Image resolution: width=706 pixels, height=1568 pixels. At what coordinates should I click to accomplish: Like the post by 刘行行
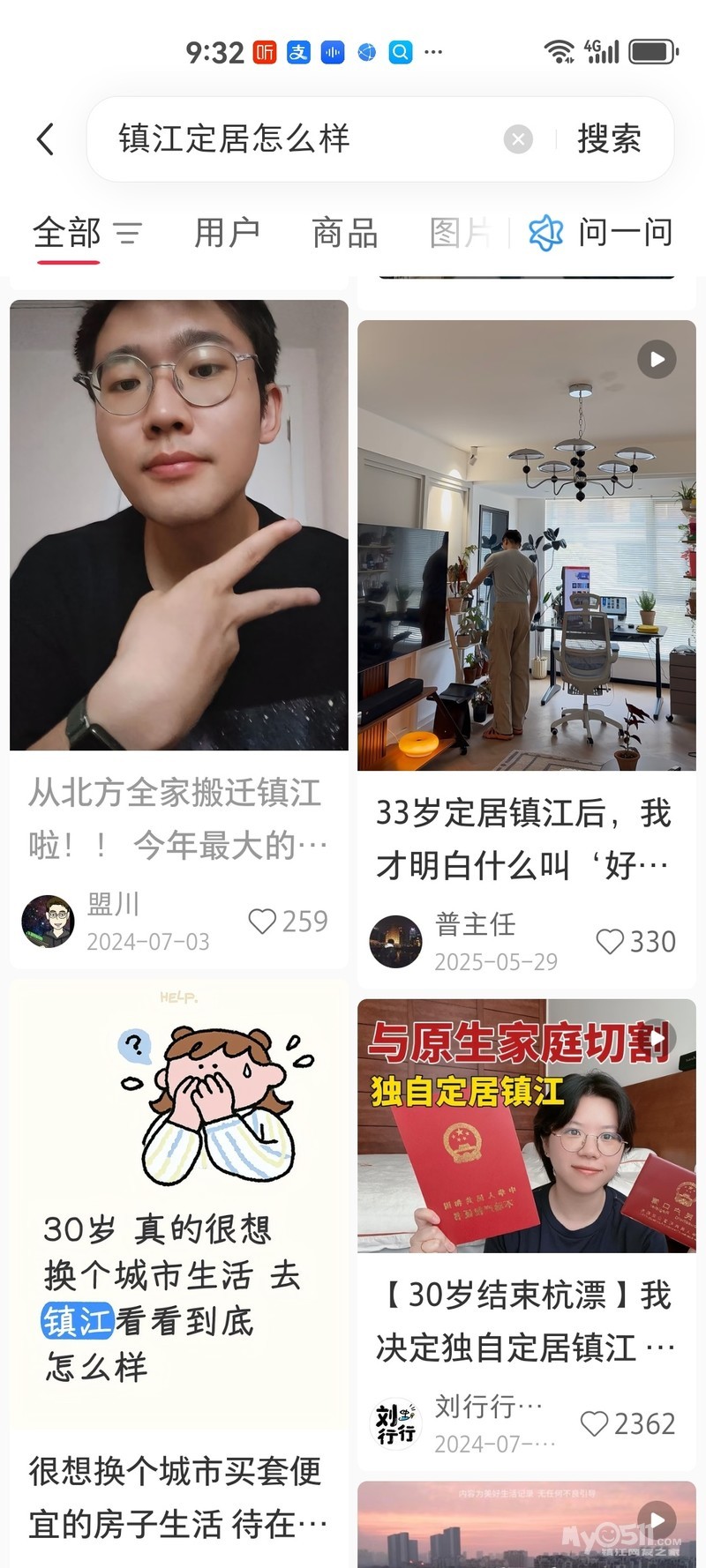(594, 1424)
